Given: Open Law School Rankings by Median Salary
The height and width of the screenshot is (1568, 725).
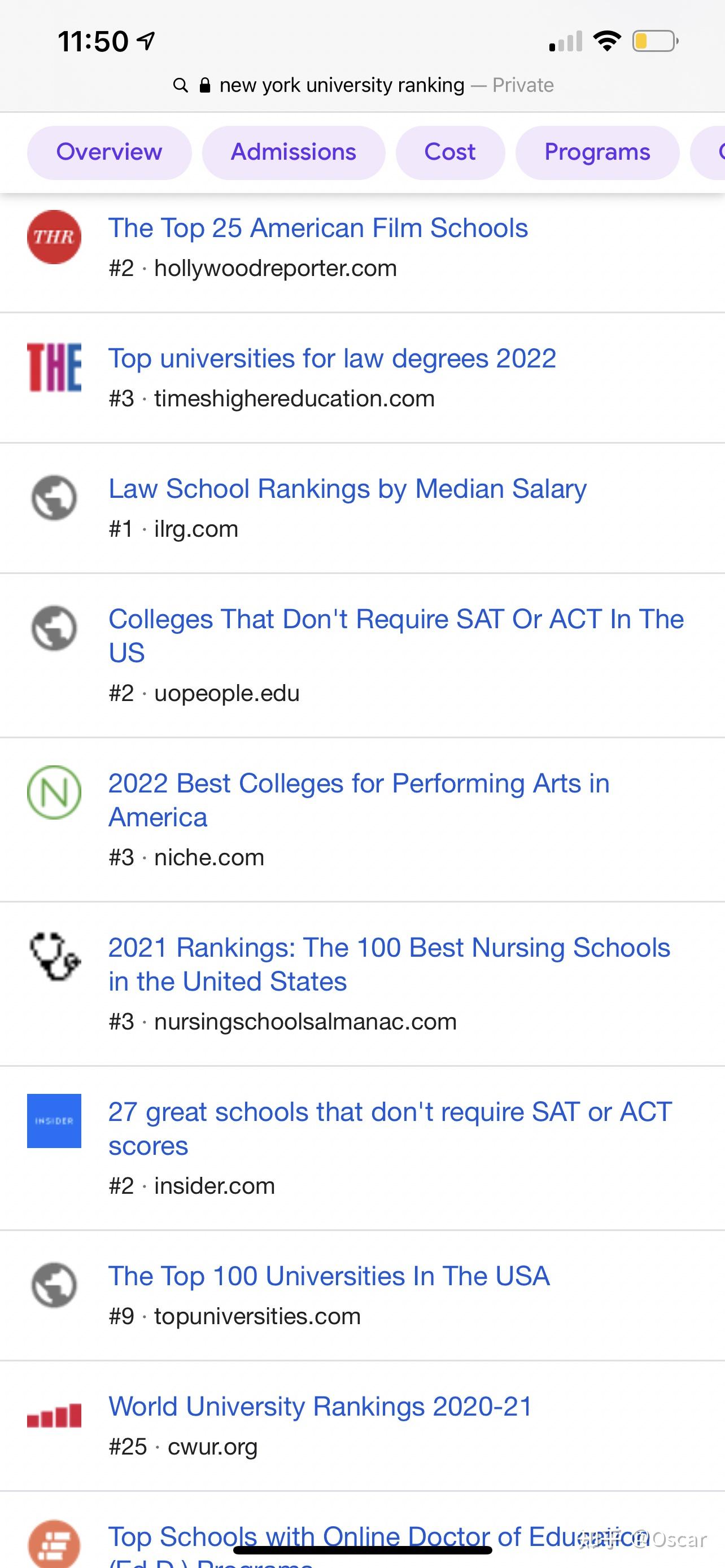Looking at the screenshot, I should (348, 489).
